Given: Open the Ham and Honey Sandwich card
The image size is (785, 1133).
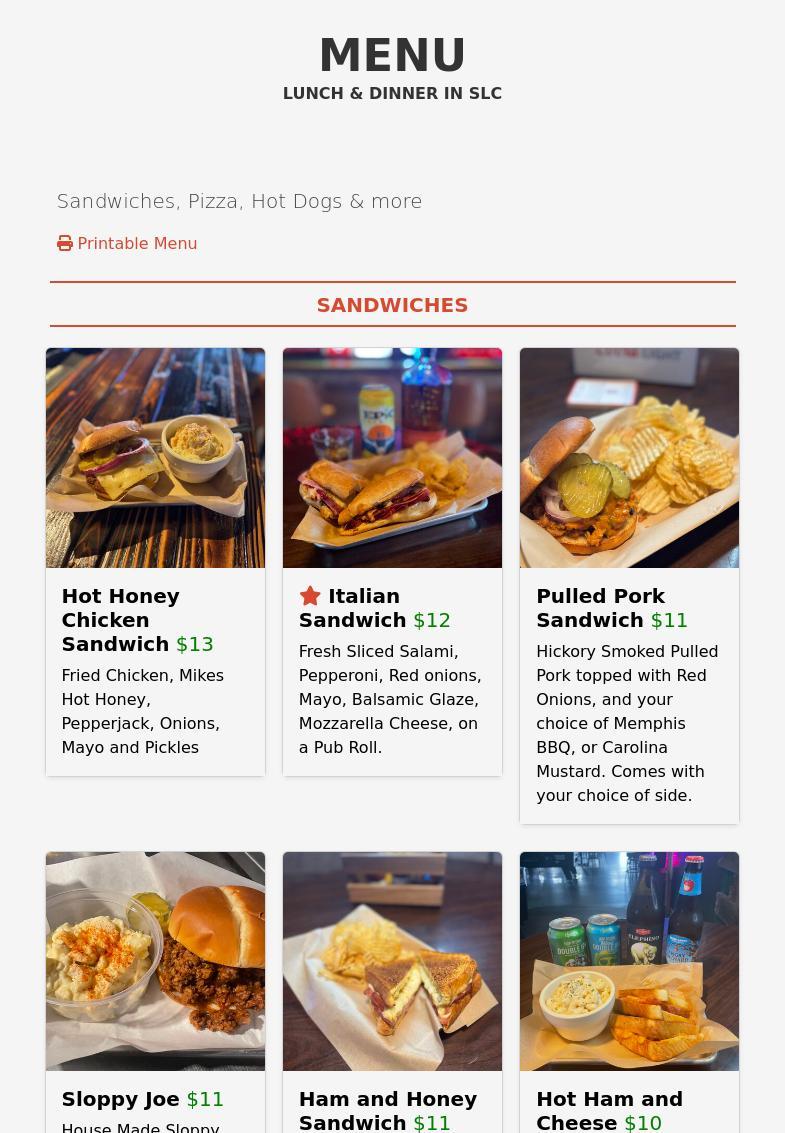Looking at the screenshot, I should [x=392, y=990].
